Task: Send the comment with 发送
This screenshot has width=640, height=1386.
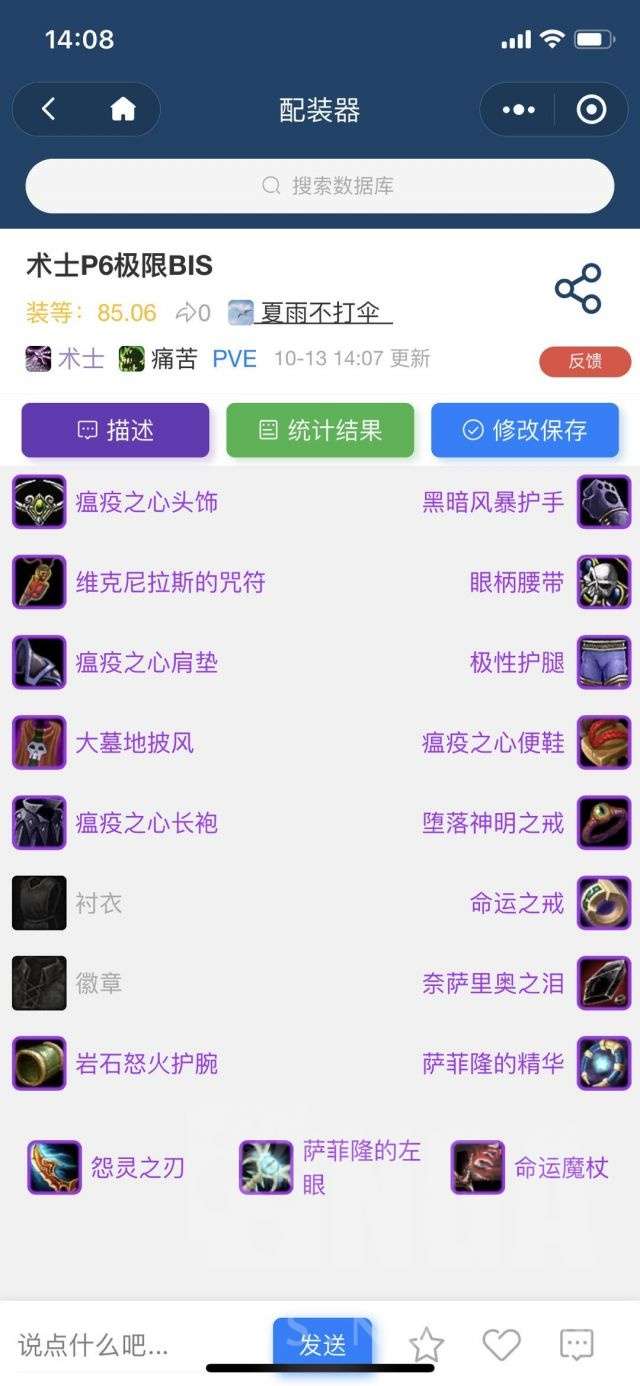Action: pos(322,1345)
